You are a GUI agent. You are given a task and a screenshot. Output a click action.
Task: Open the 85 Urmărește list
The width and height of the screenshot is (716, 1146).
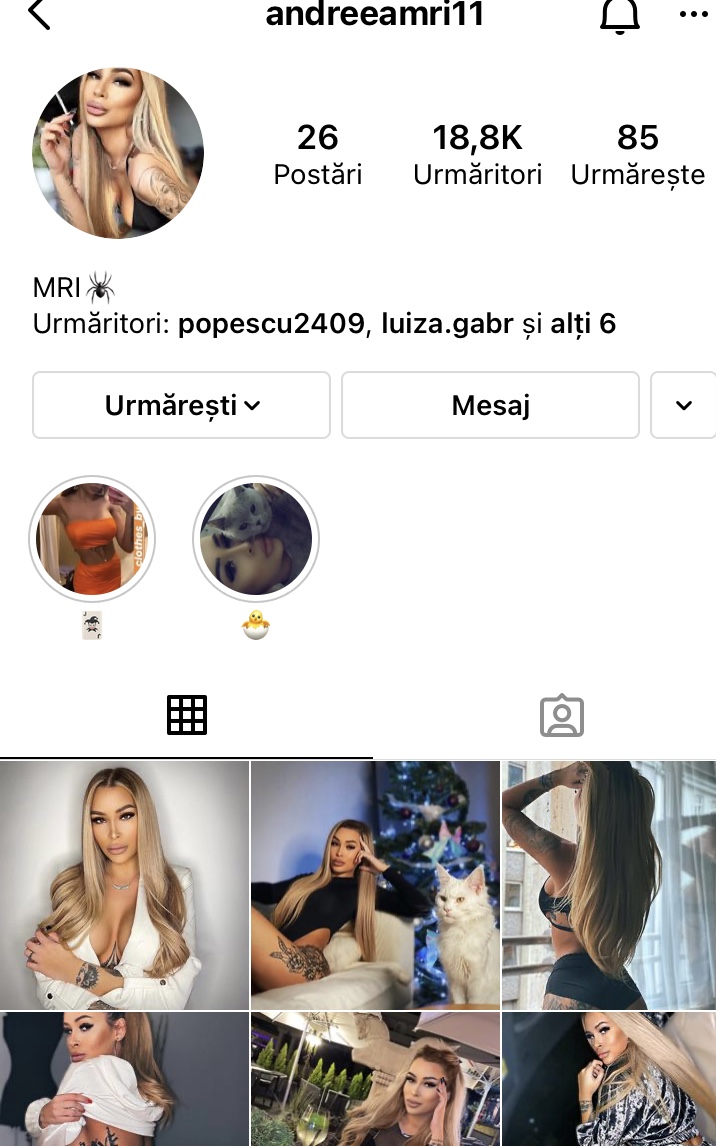(x=637, y=154)
